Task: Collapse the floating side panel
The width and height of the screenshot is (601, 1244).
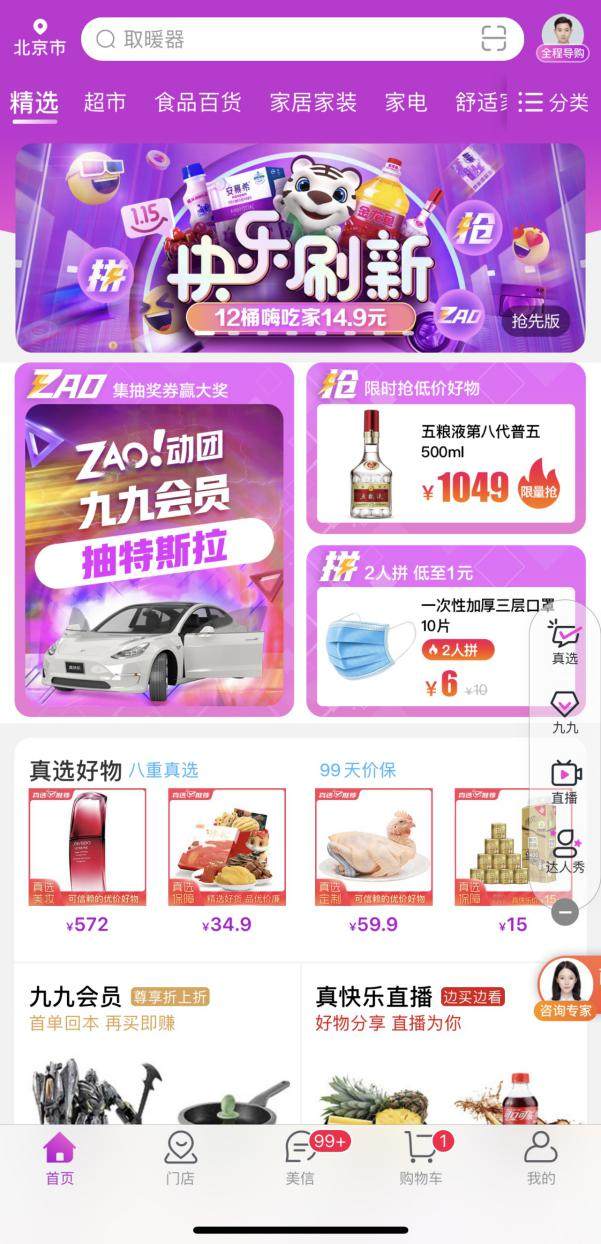Action: point(565,912)
